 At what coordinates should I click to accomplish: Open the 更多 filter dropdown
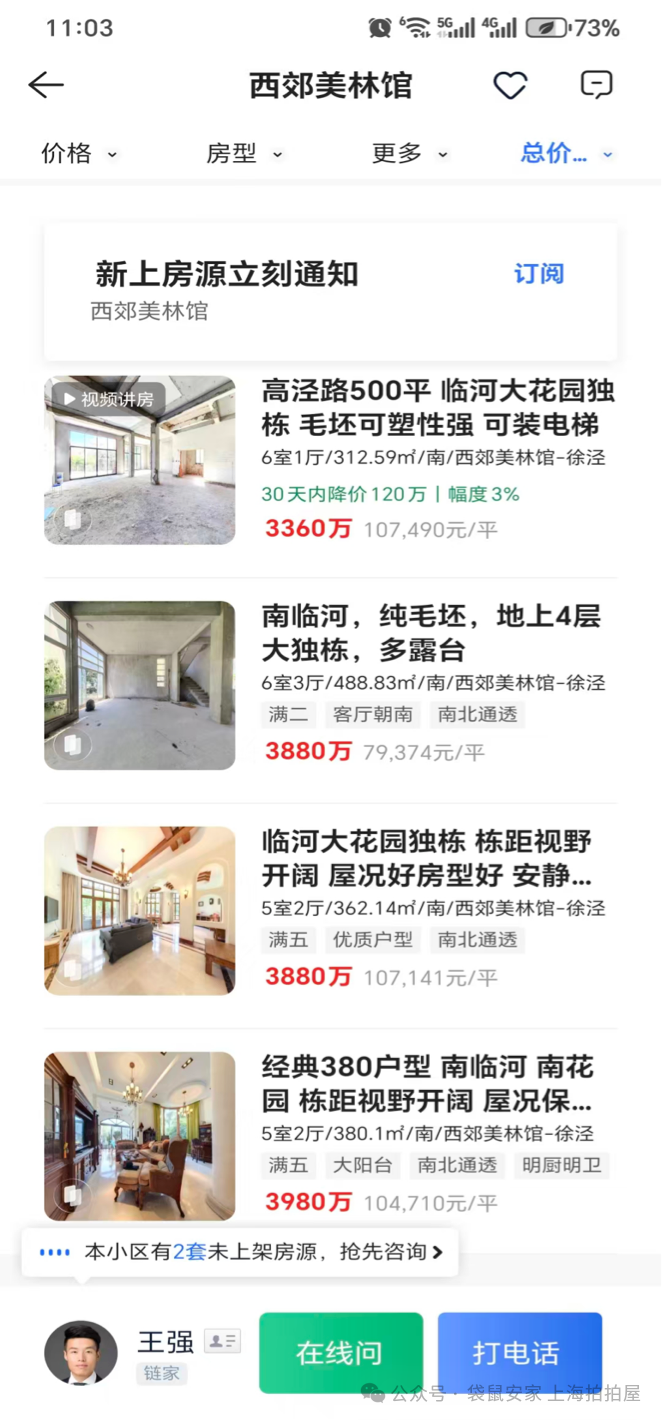pos(409,153)
